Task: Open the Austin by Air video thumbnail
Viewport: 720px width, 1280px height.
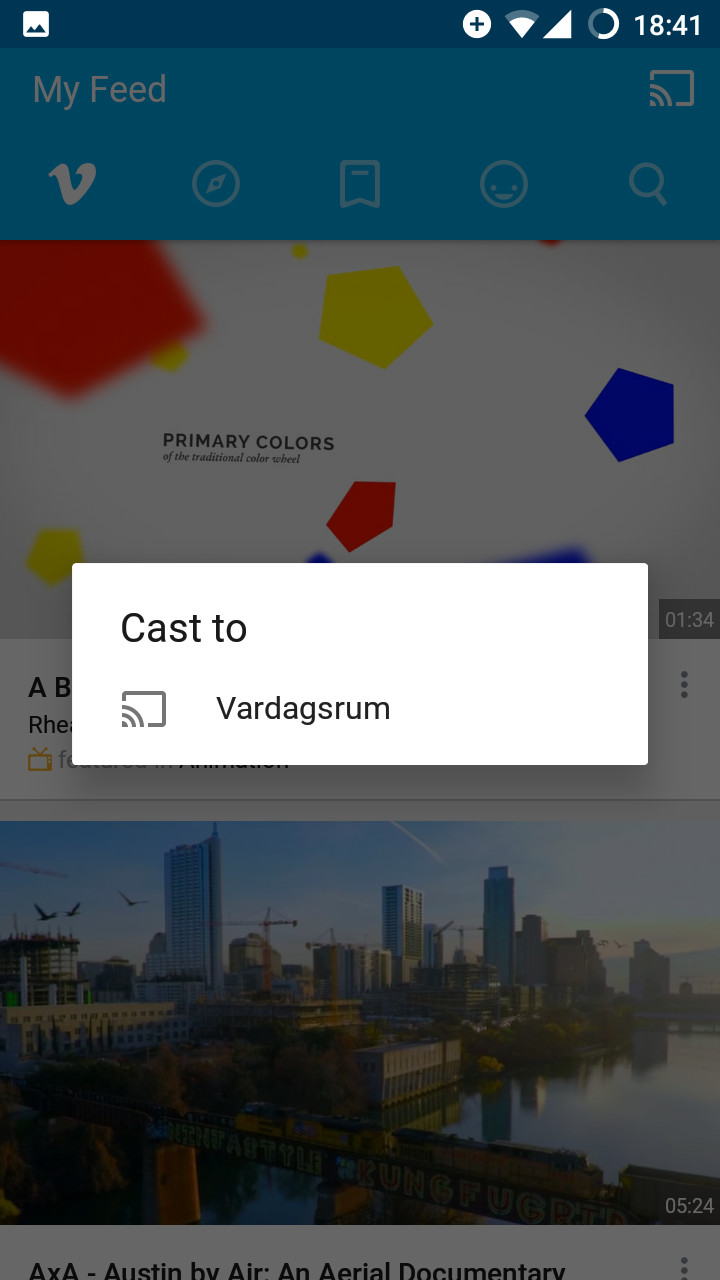Action: pos(360,1023)
